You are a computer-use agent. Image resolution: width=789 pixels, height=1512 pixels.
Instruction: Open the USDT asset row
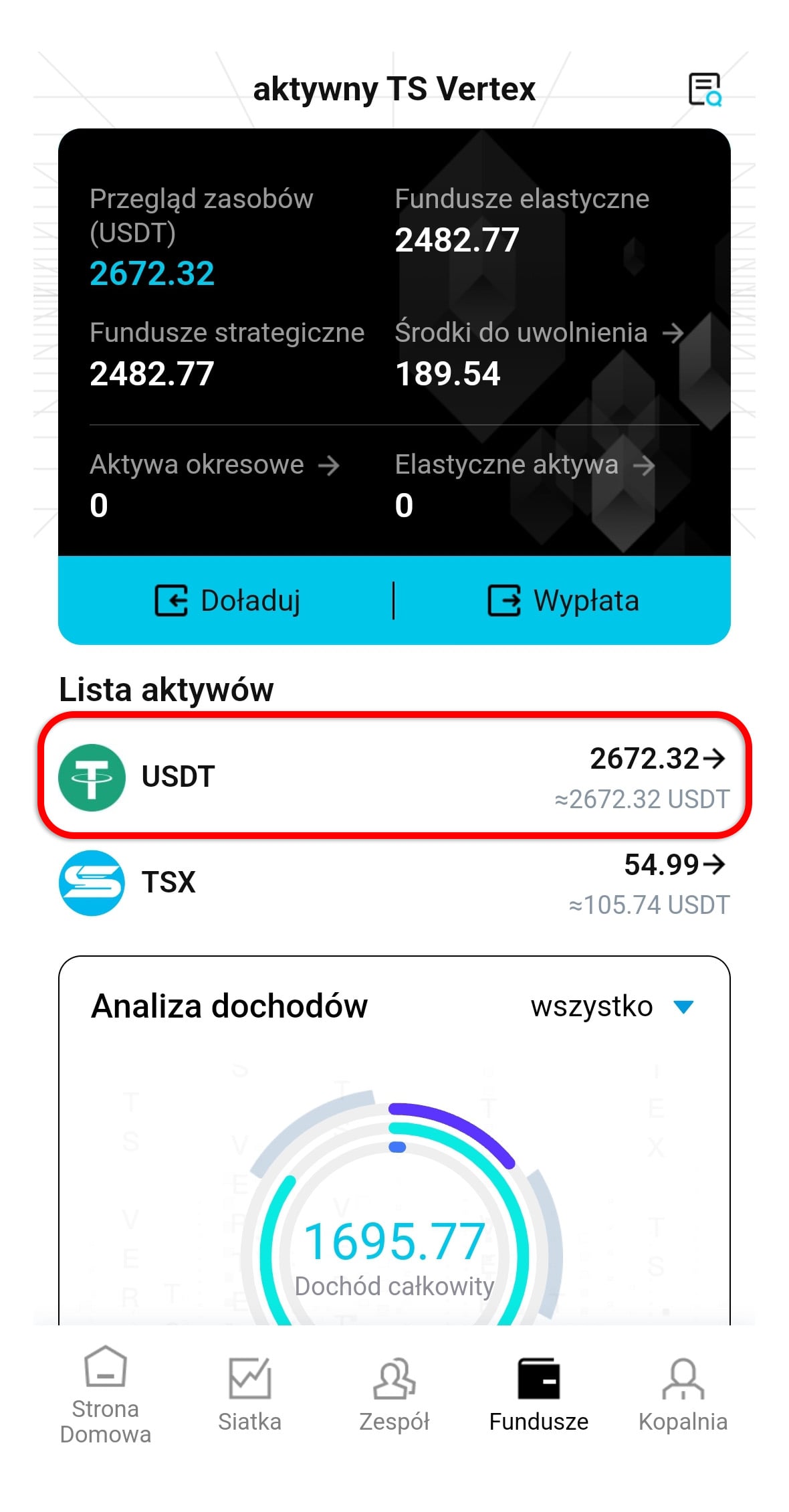tap(394, 776)
